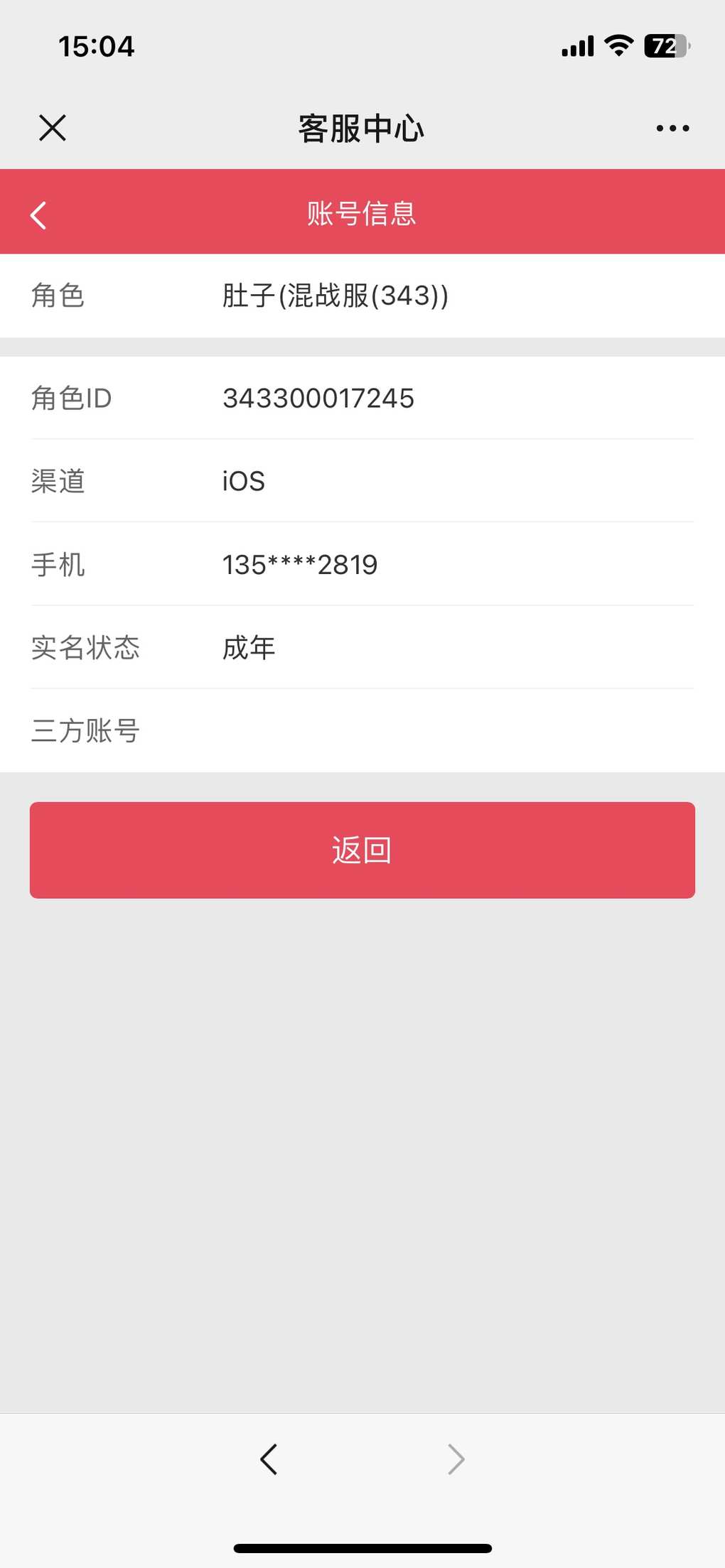Navigate back with the bottom browser arrow

coord(269,1459)
